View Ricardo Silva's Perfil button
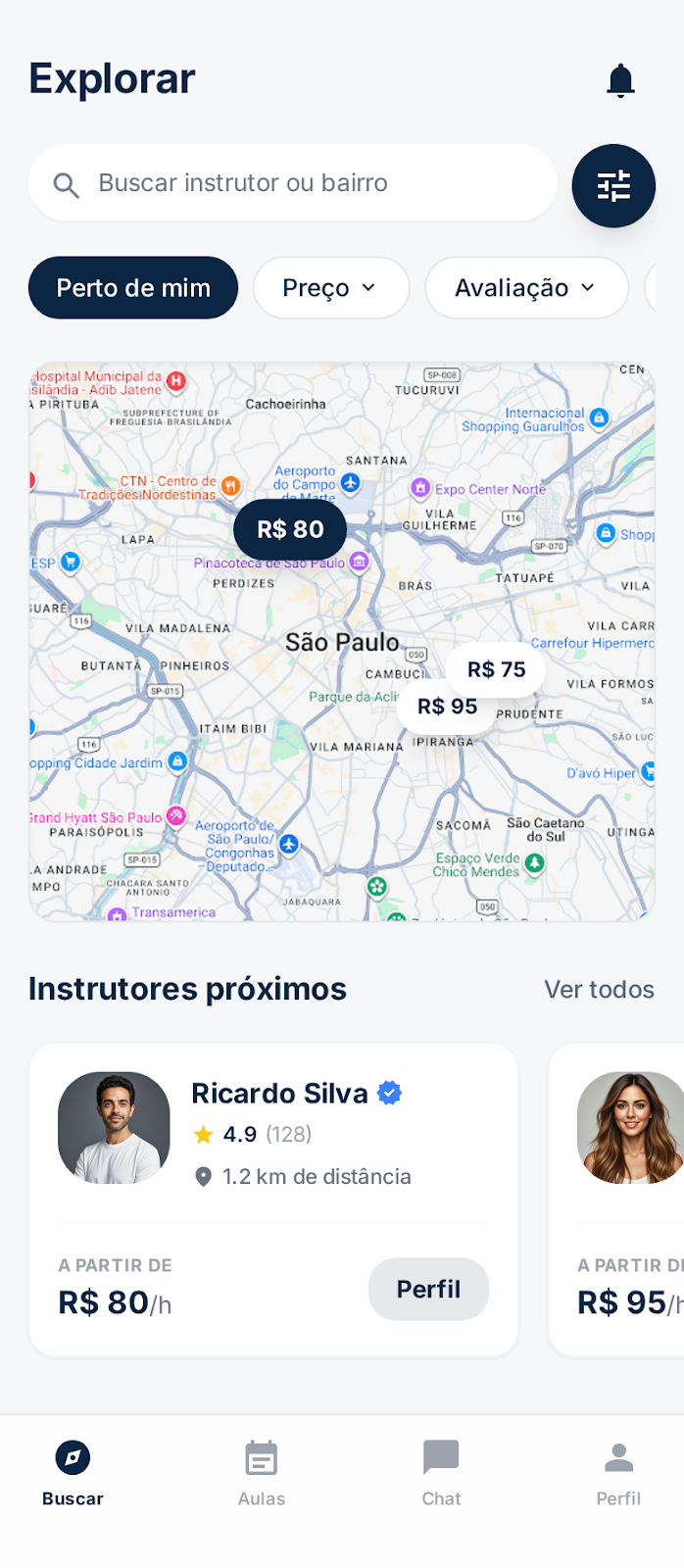 (428, 1290)
